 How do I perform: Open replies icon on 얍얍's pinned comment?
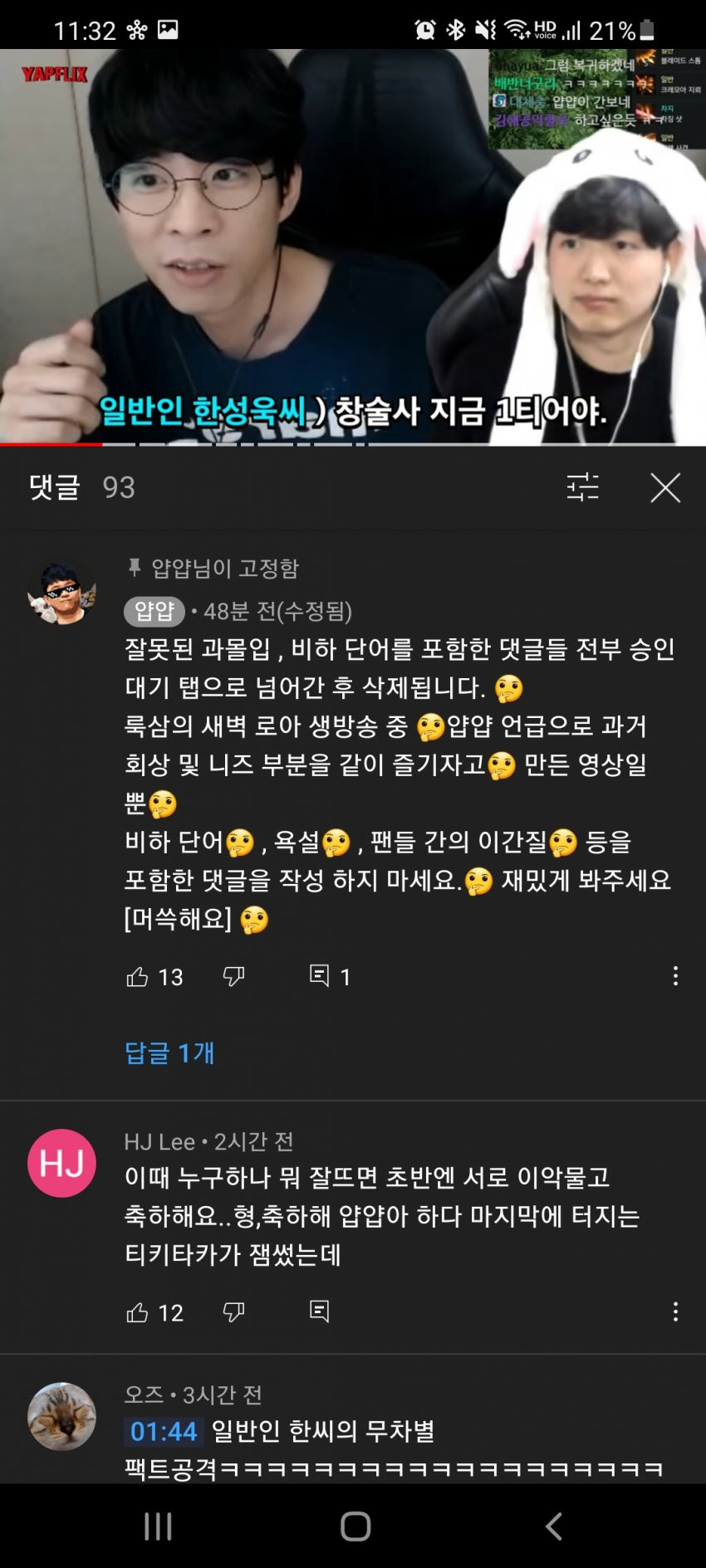320,976
